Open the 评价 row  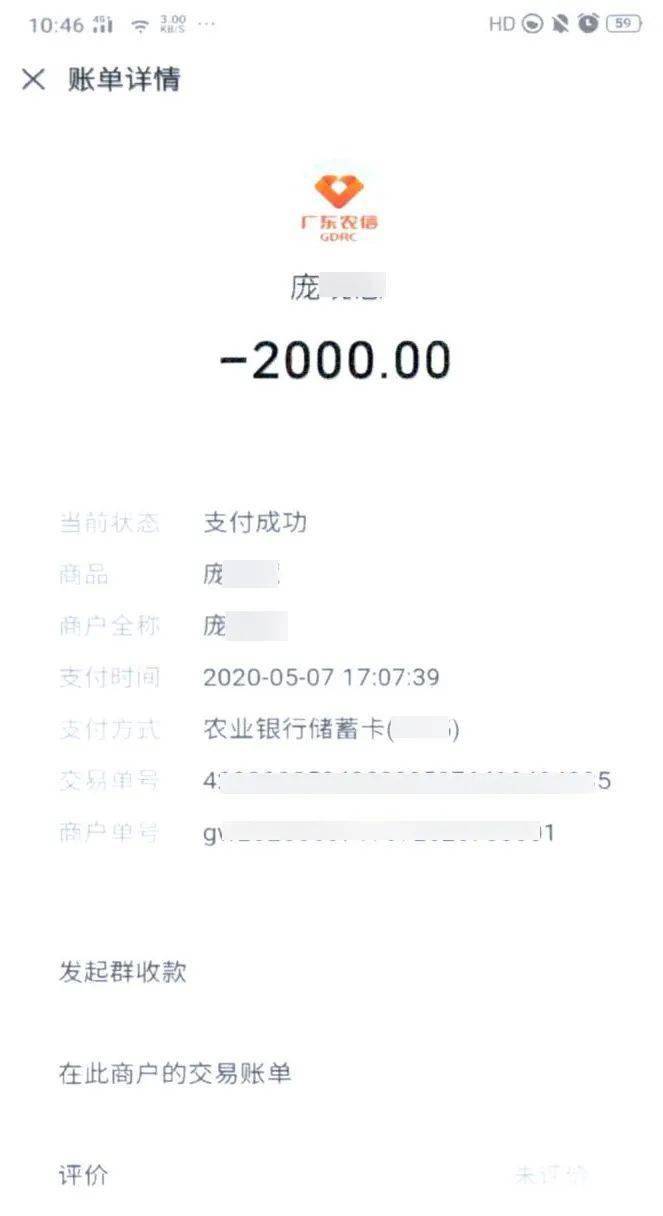331,1175
